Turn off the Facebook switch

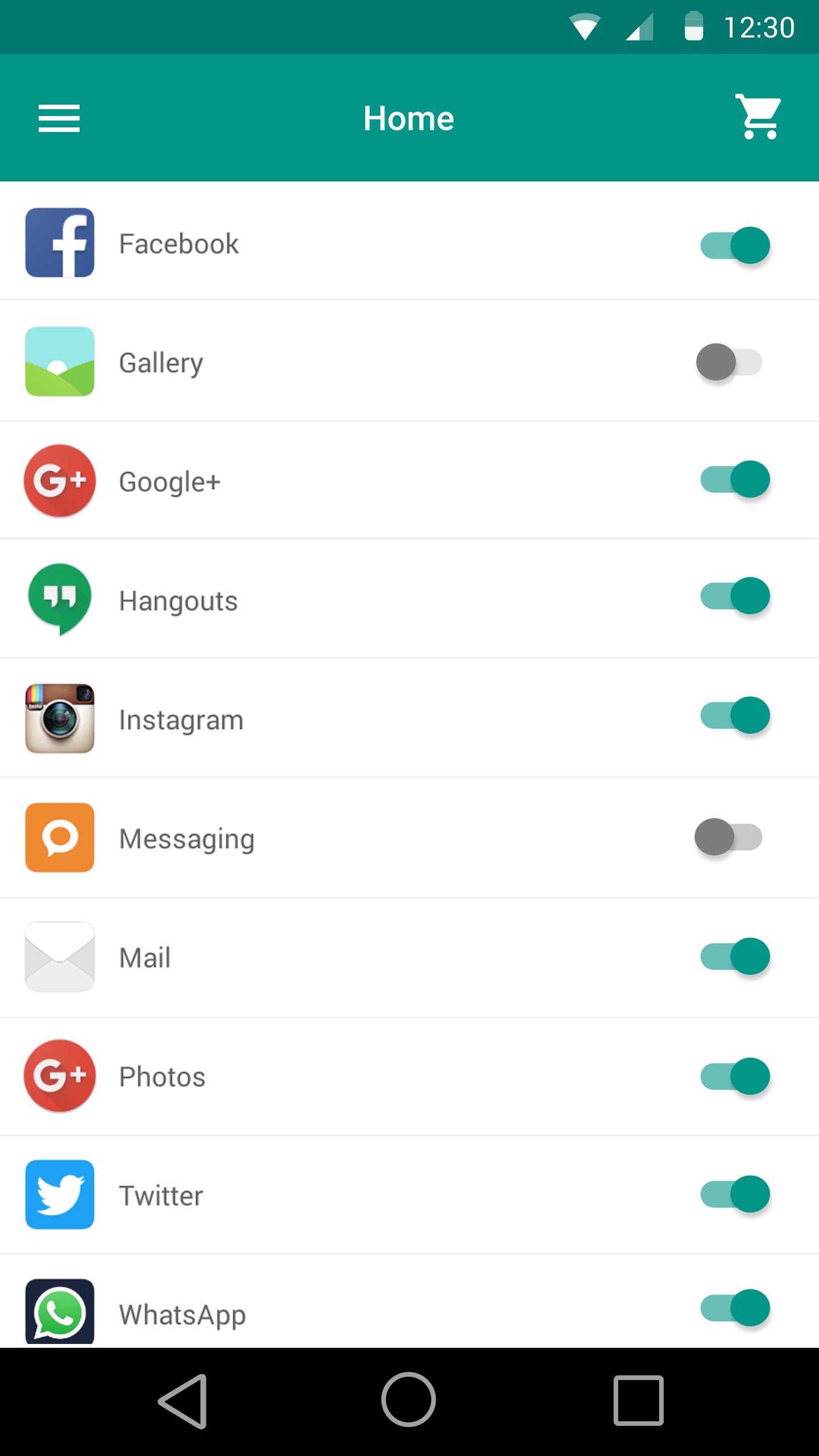click(735, 245)
